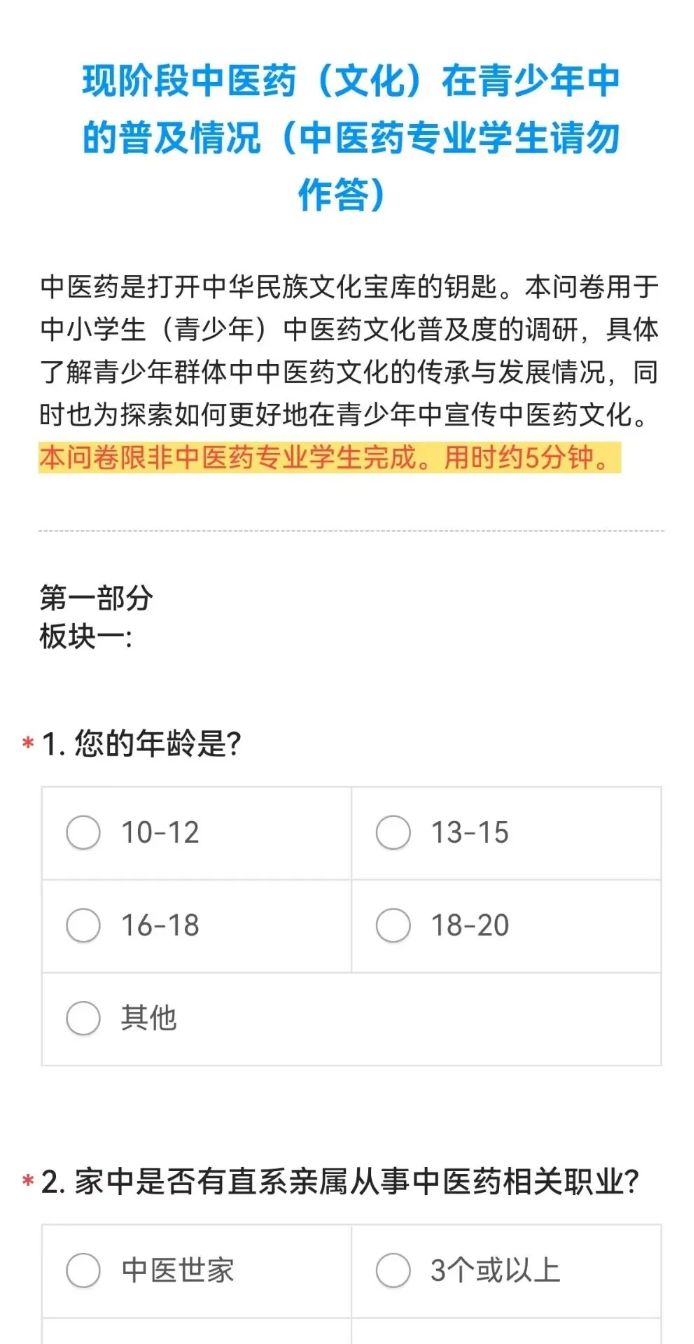Choose the 13-15 age range
This screenshot has width=694, height=1344.
(506, 832)
